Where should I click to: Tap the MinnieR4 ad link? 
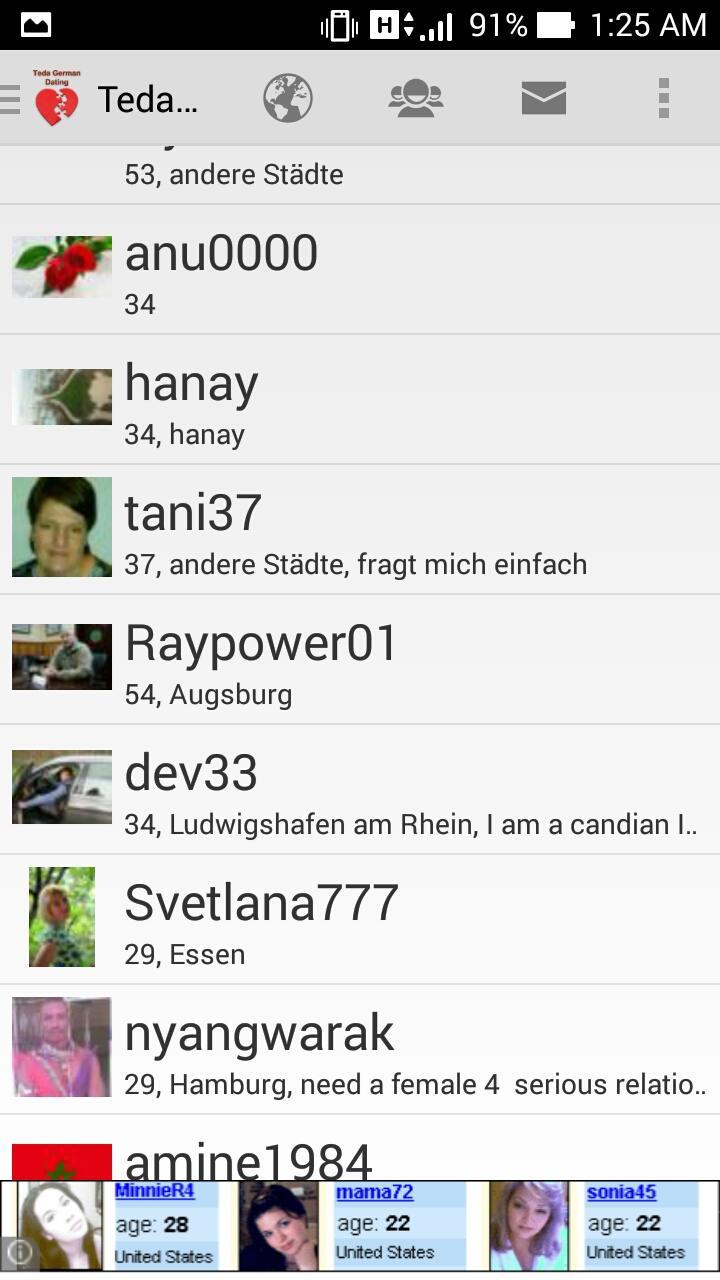[x=154, y=1192]
